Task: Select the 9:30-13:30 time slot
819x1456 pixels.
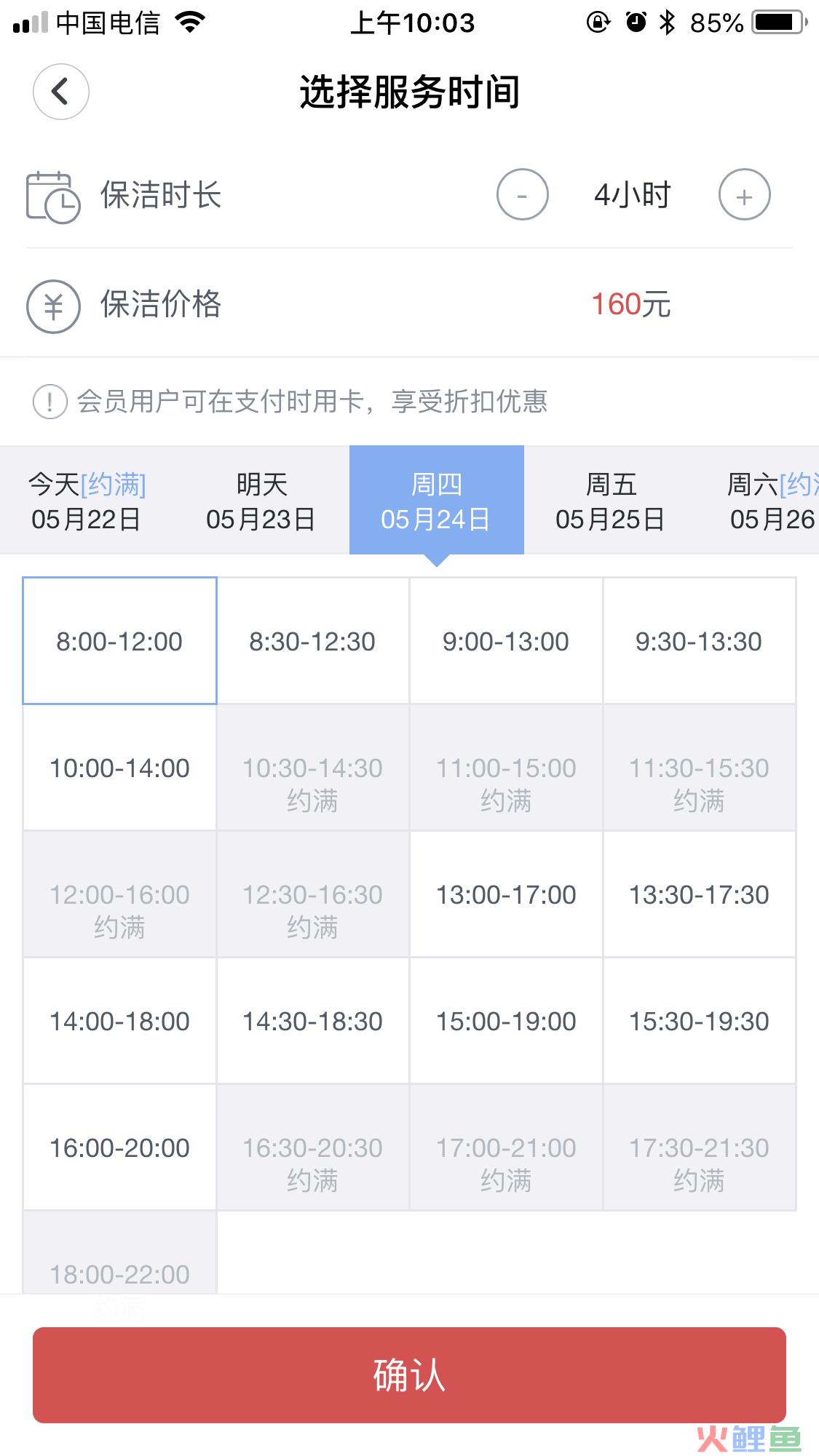Action: [699, 641]
